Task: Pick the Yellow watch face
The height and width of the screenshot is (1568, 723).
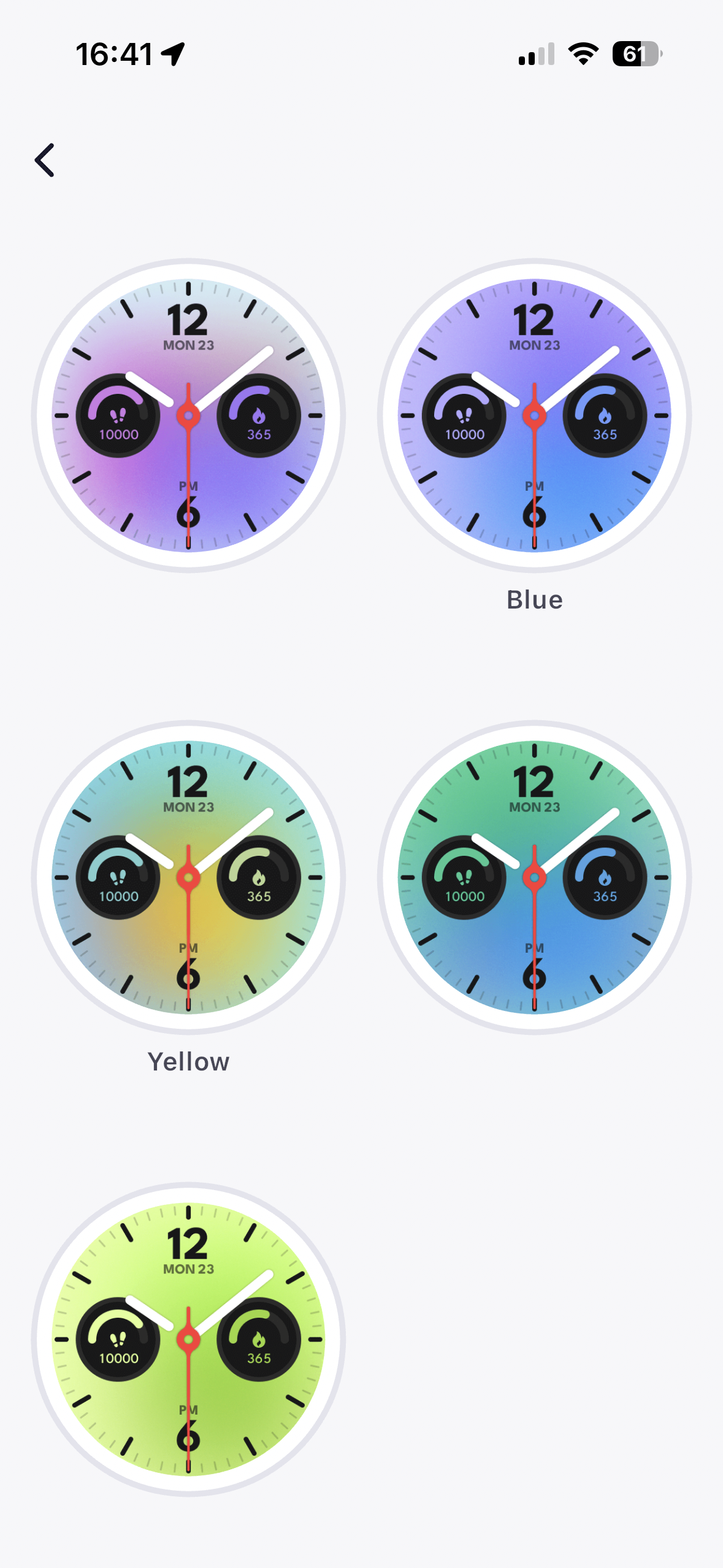Action: click(188, 877)
